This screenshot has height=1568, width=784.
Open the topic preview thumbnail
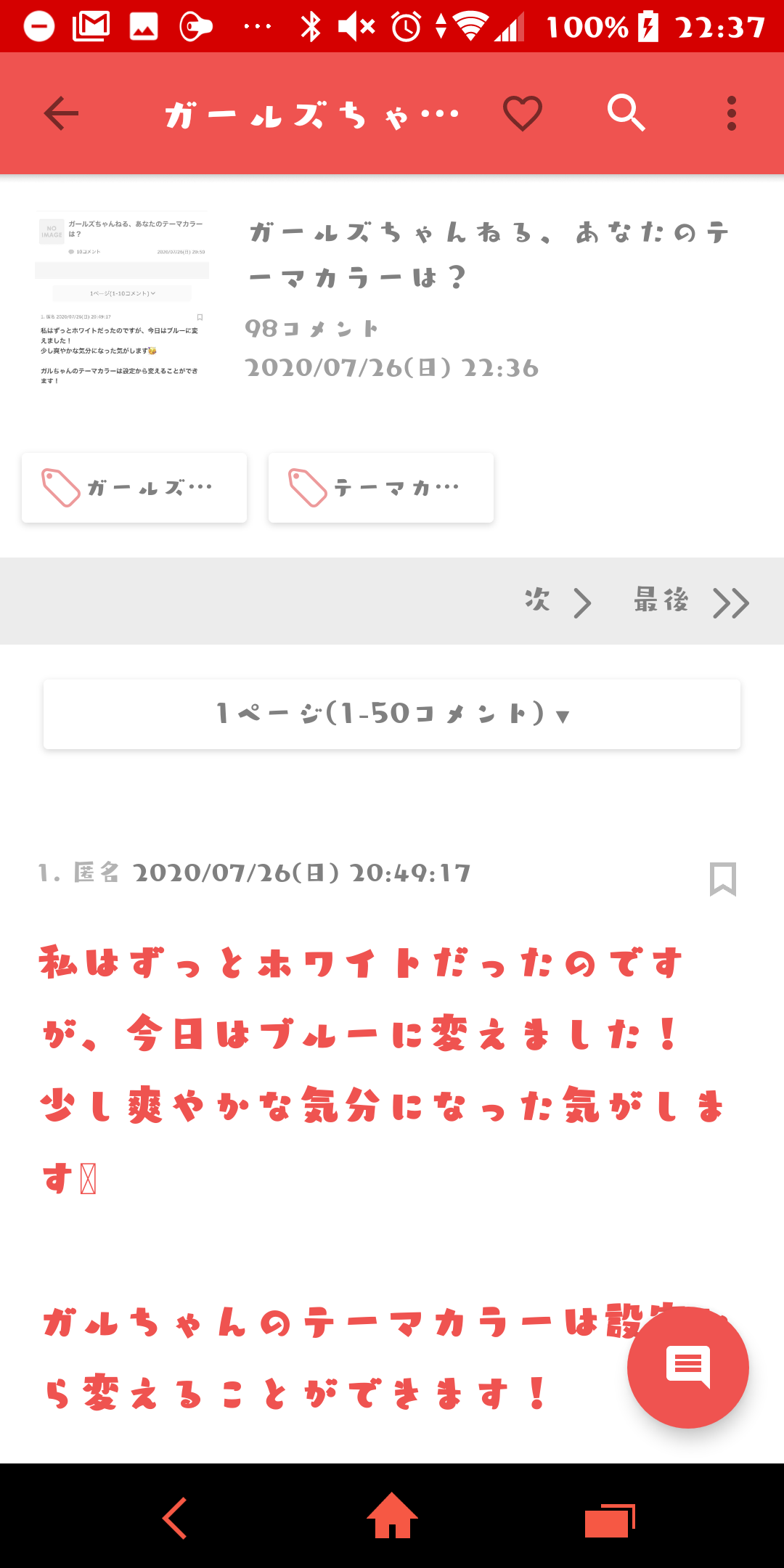pyautogui.click(x=122, y=299)
